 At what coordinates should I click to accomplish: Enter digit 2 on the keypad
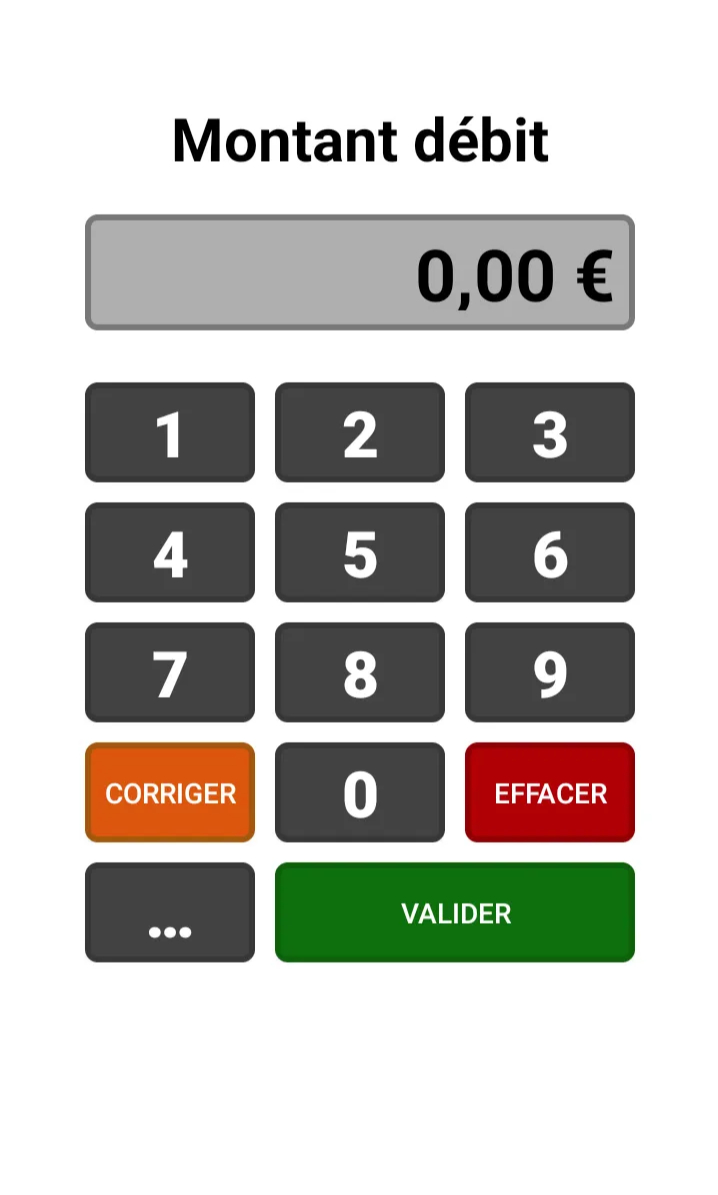click(360, 432)
